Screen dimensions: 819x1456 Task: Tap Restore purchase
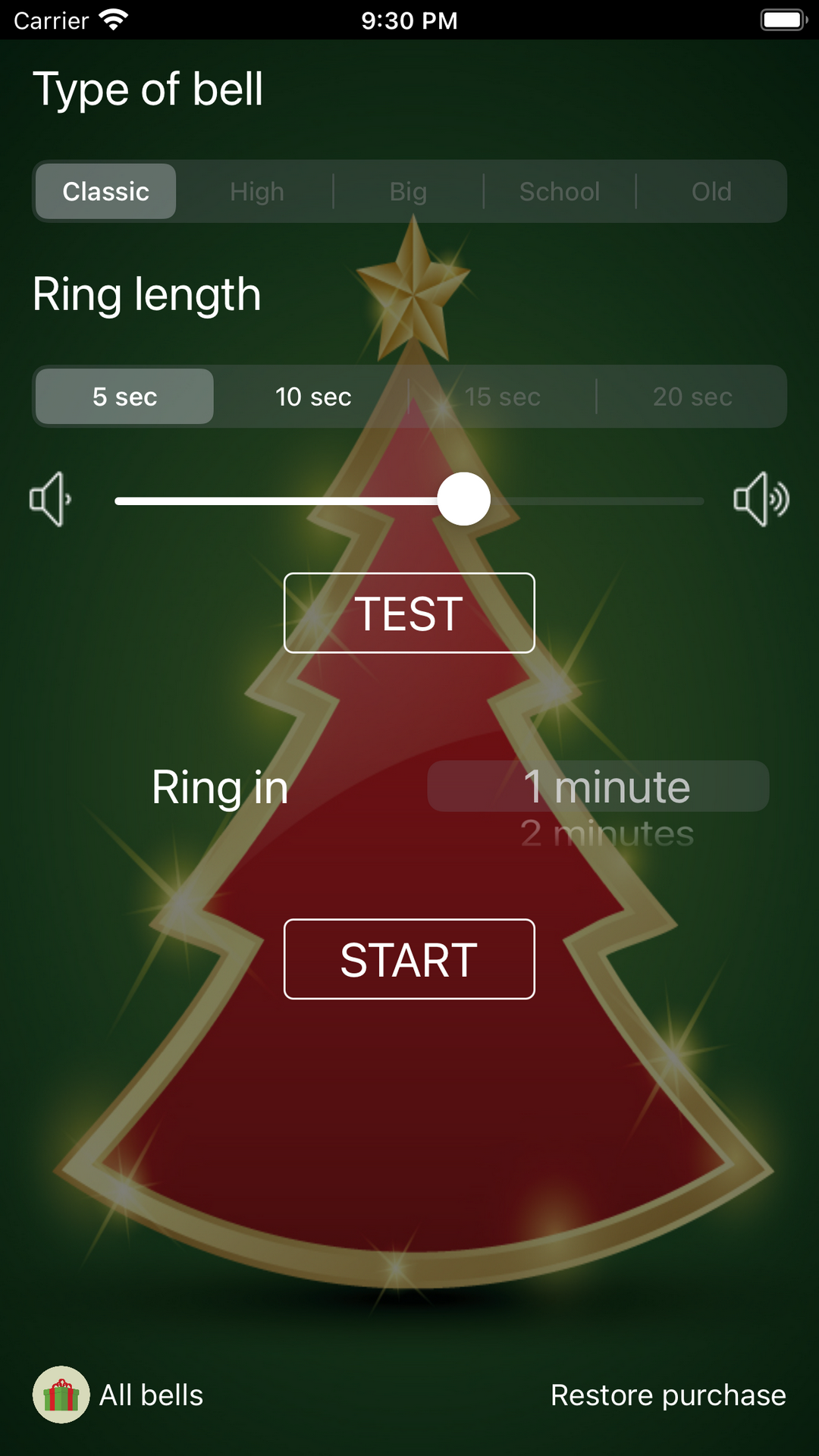(667, 1395)
